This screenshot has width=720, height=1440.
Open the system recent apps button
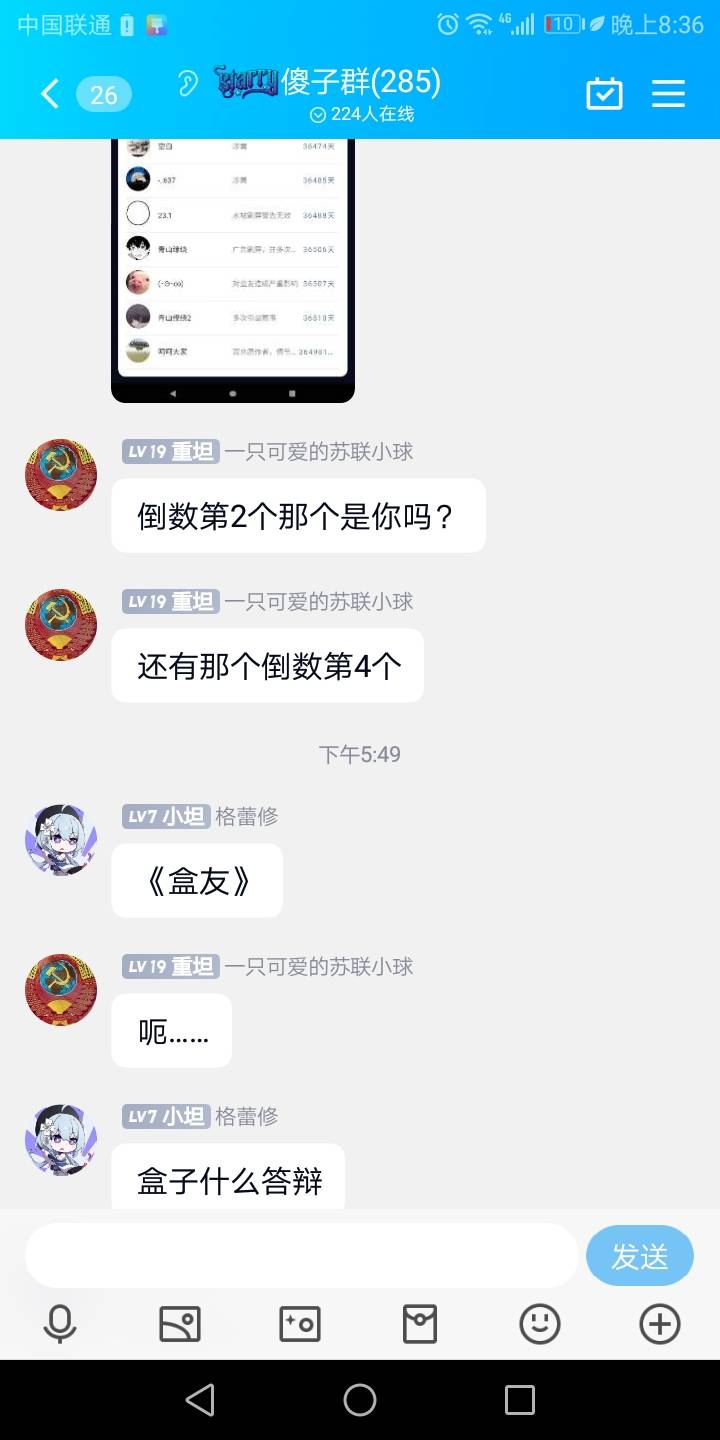click(x=520, y=1400)
